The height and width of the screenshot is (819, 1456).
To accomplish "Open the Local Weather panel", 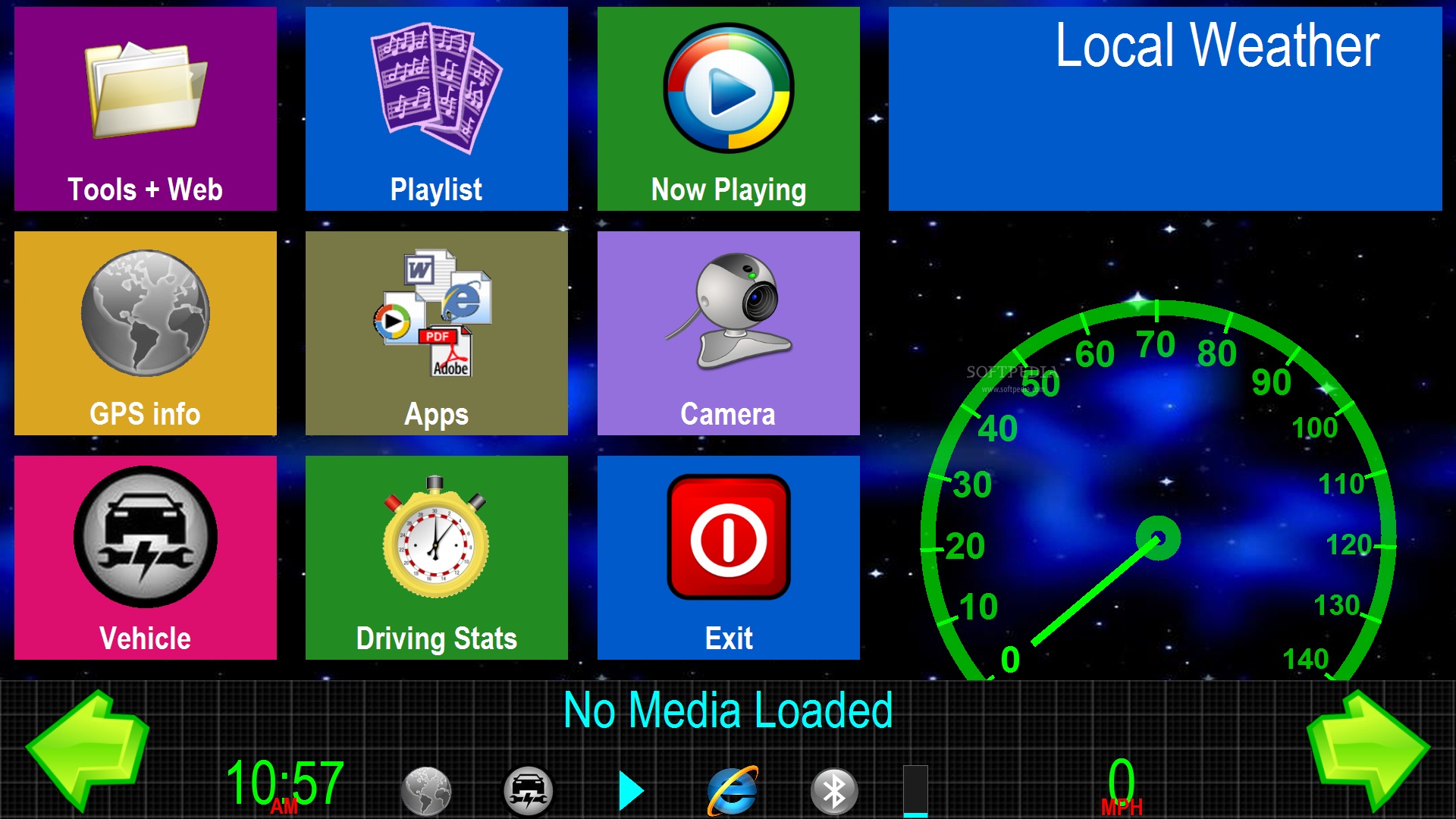I will click(x=1165, y=109).
